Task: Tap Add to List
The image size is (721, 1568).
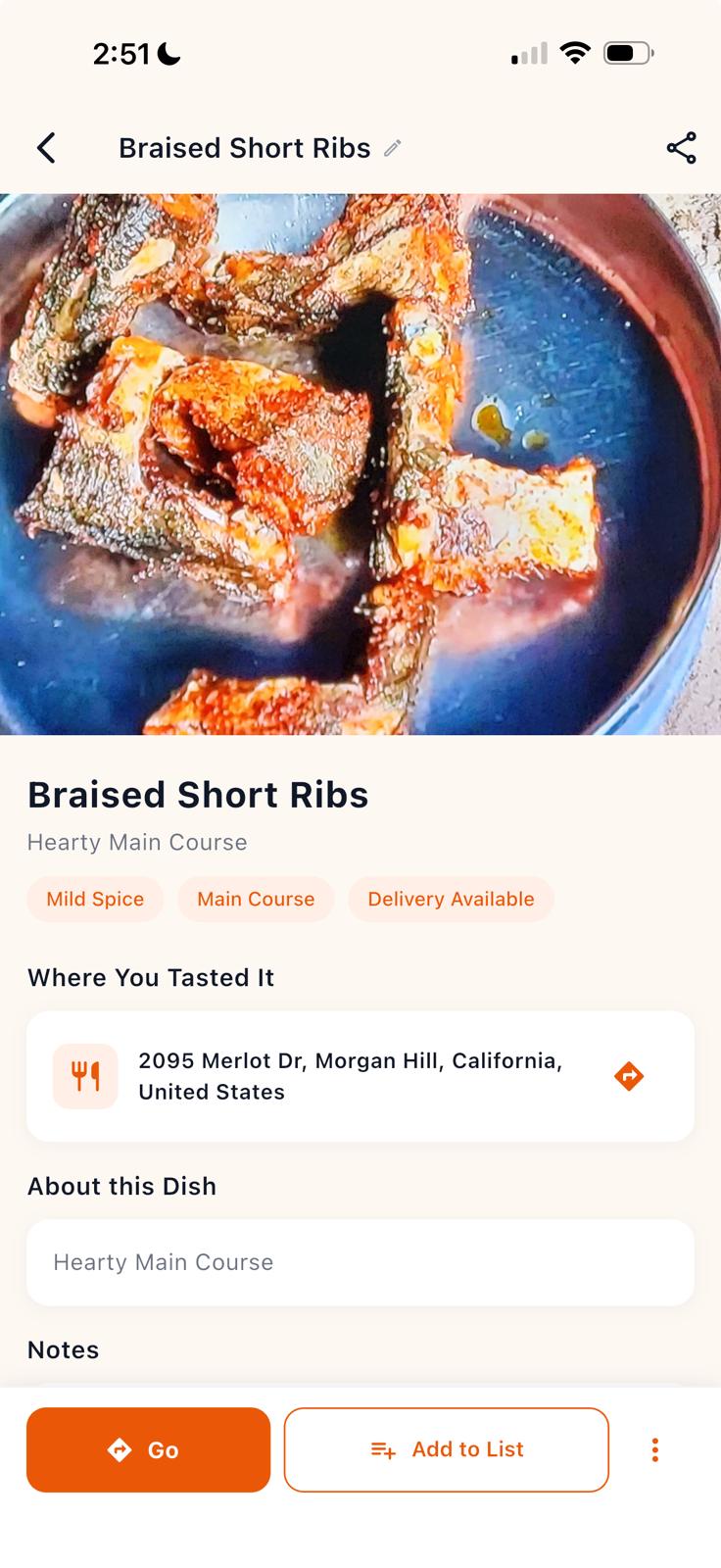Action: [x=446, y=1449]
